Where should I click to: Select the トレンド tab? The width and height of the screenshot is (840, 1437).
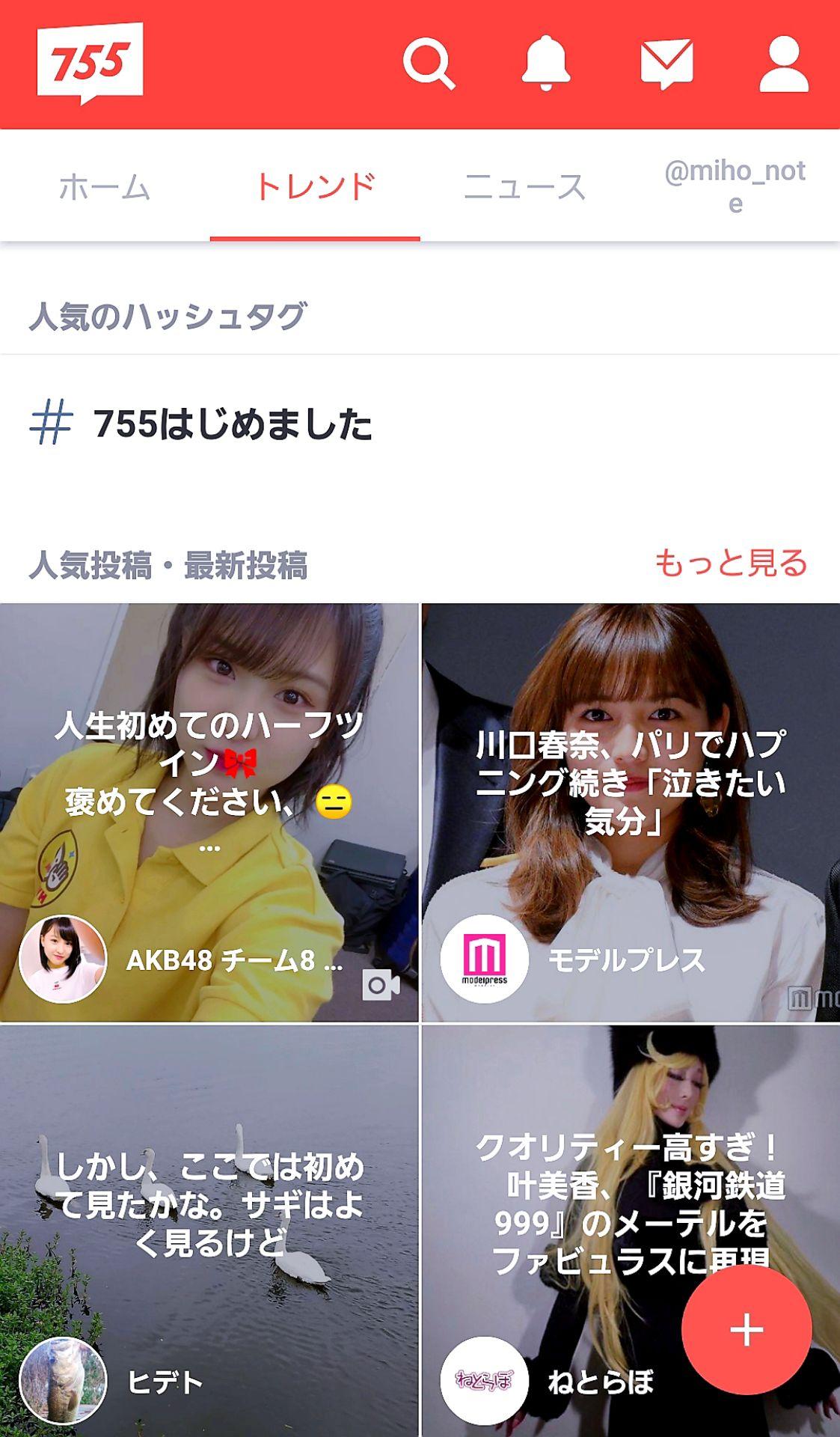(x=315, y=186)
